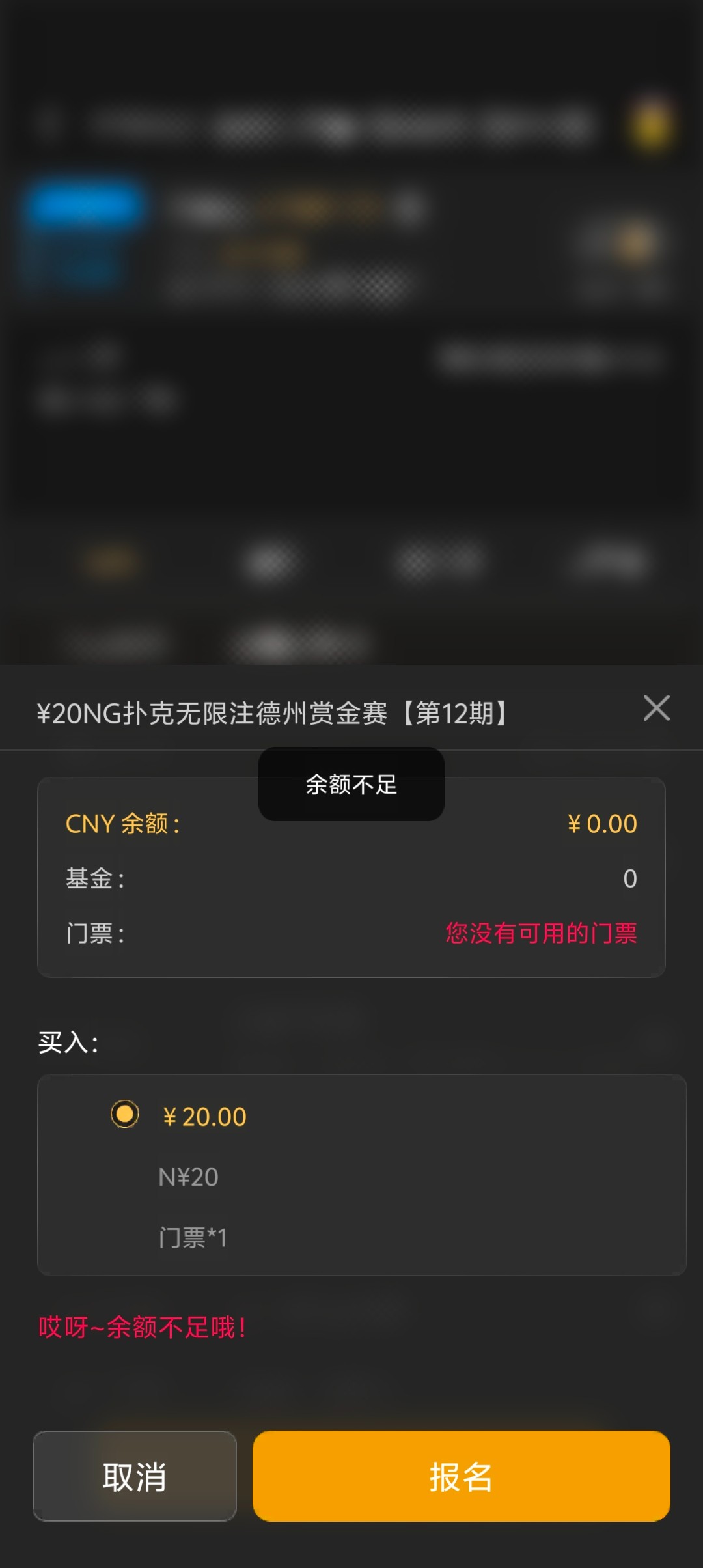Image resolution: width=703 pixels, height=1568 pixels.
Task: Close the tournament registration dialog
Action: [656, 708]
